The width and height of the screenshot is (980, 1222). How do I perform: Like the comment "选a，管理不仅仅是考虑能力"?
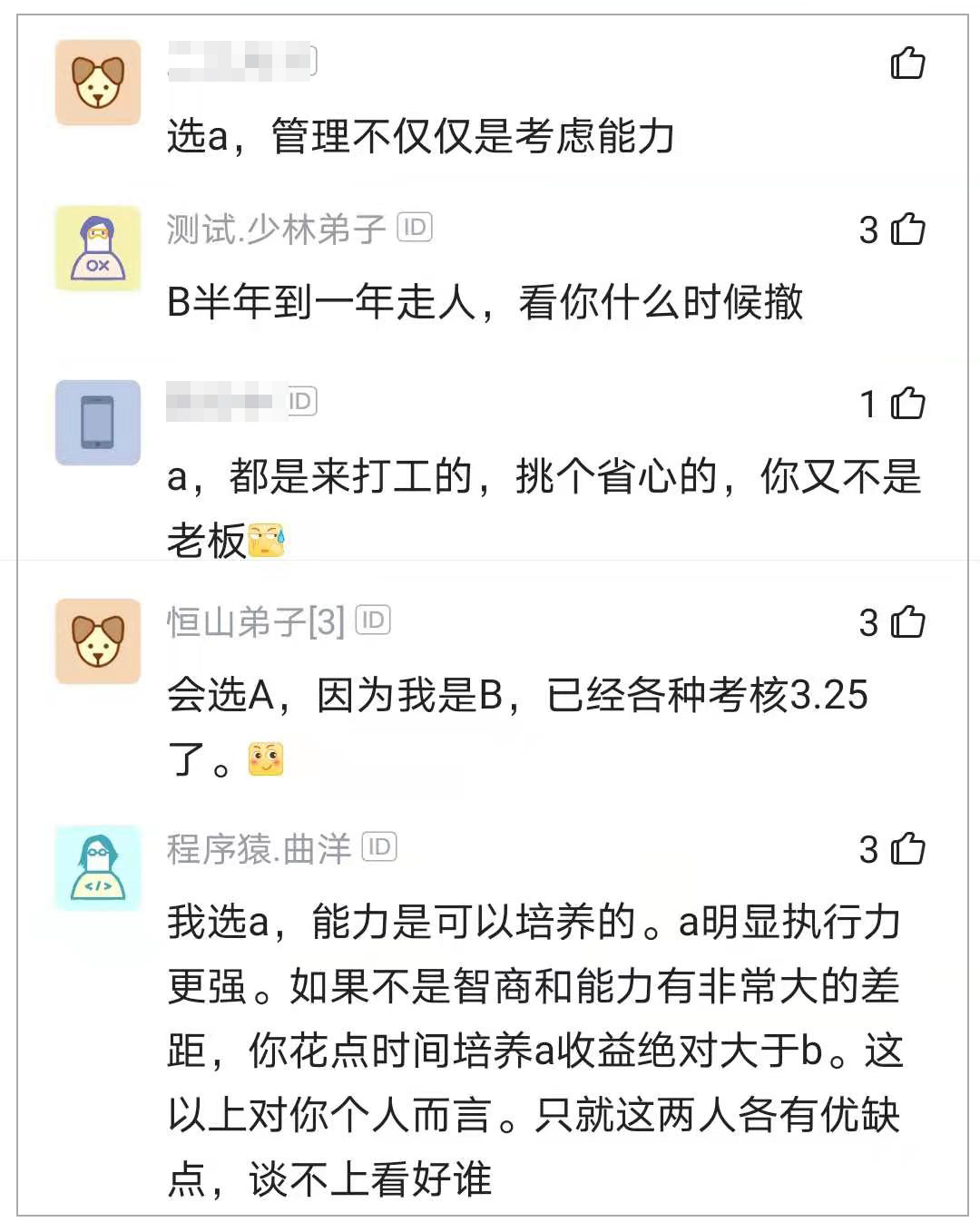tap(907, 64)
